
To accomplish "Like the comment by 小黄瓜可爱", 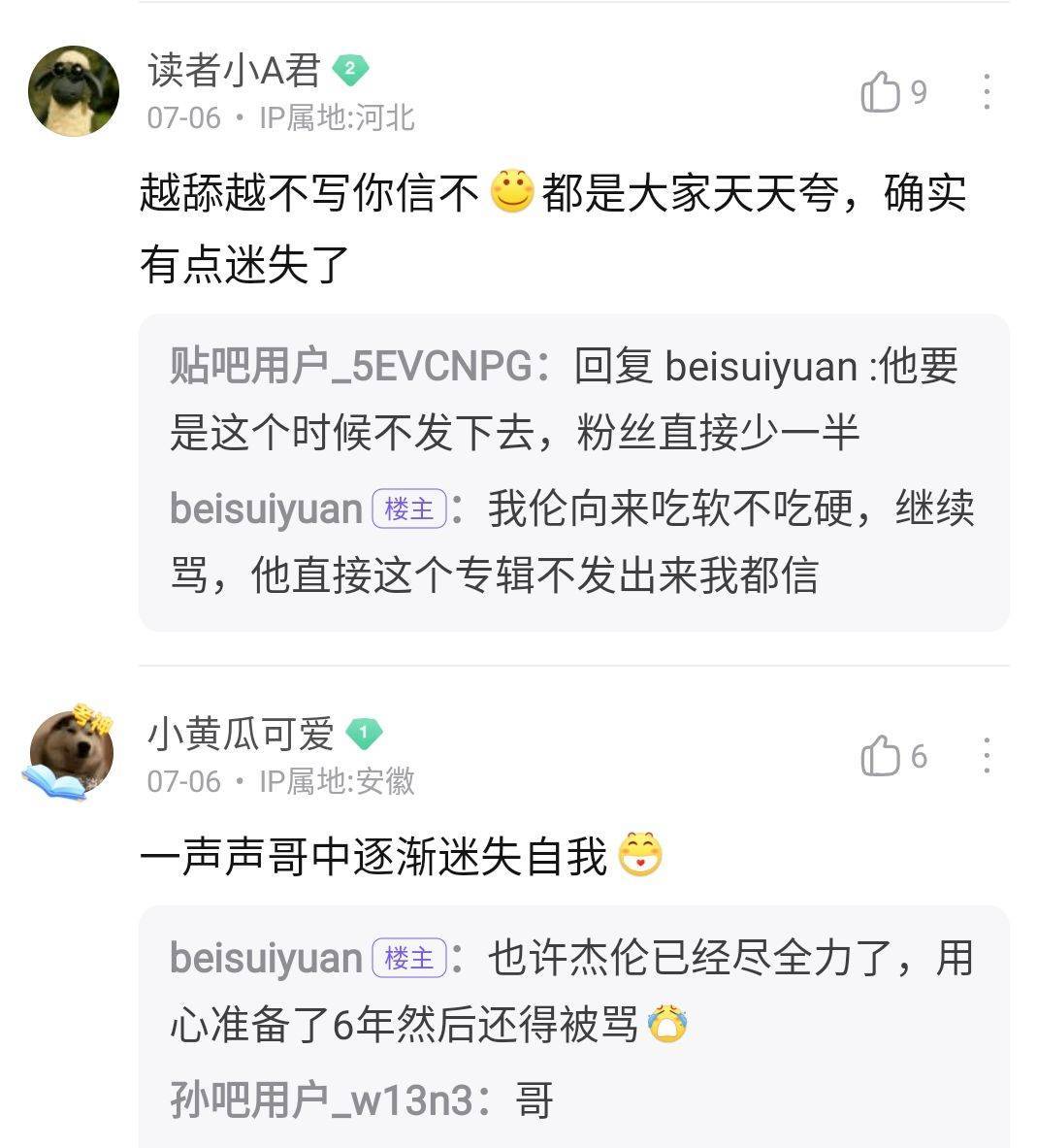I will click(x=881, y=756).
